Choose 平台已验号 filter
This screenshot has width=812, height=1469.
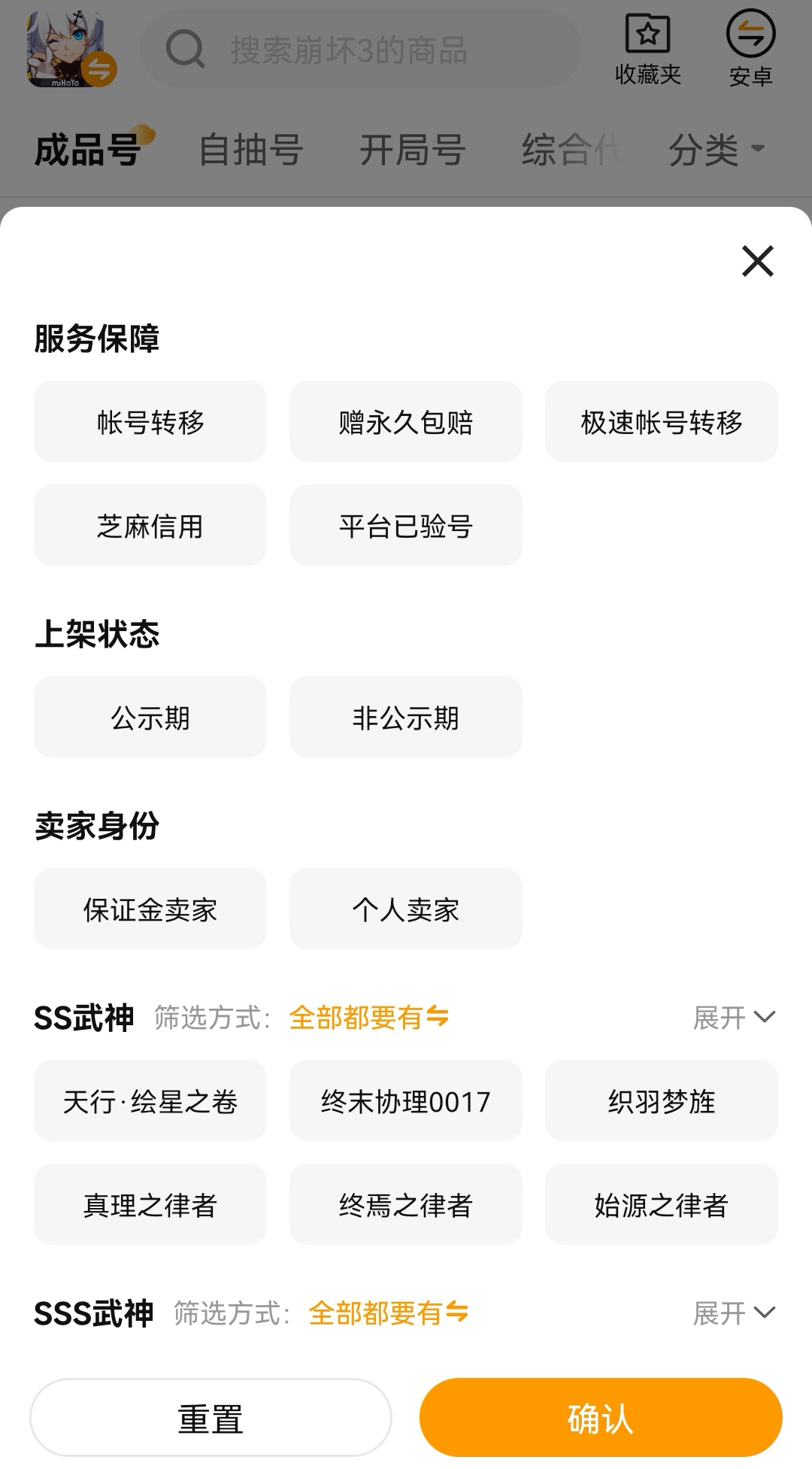click(x=406, y=526)
